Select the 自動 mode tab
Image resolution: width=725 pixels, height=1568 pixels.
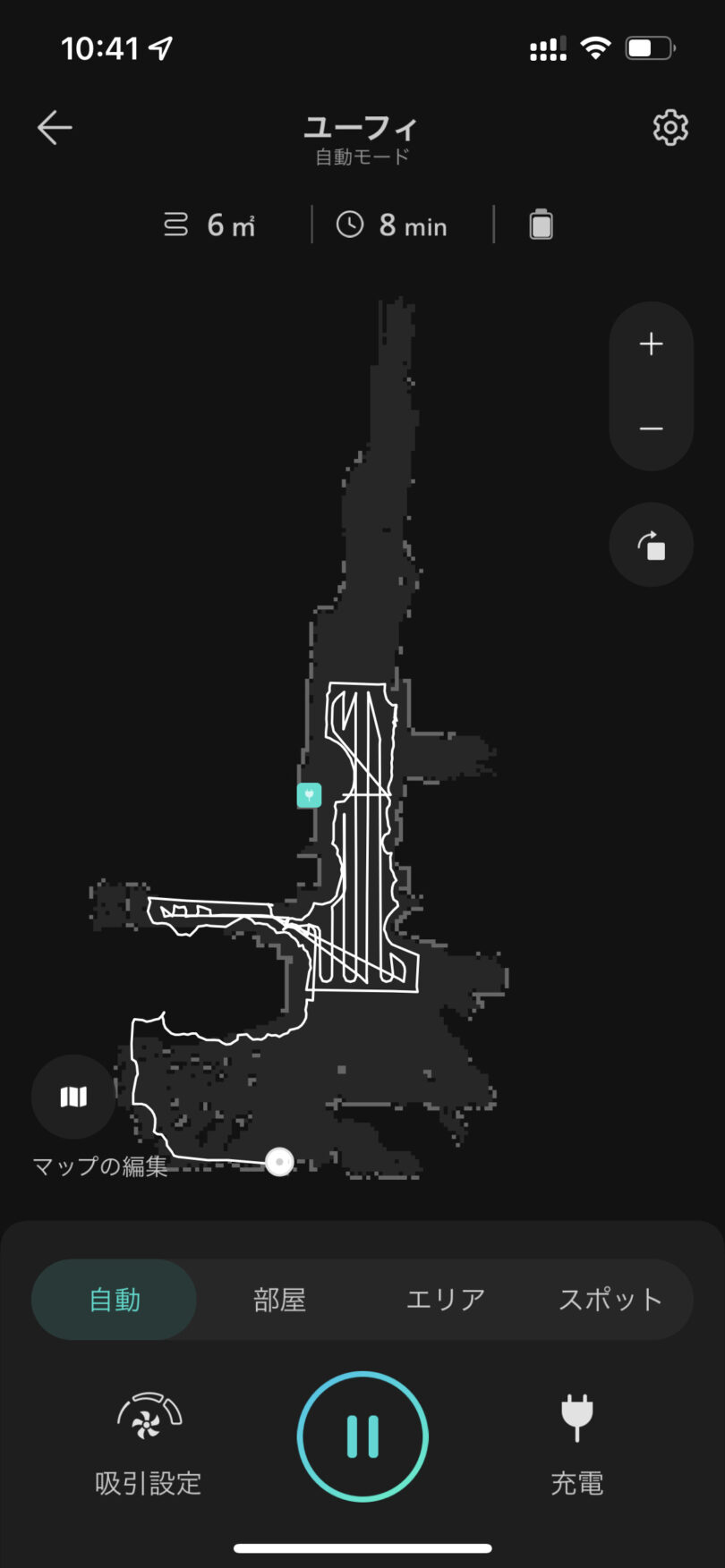[x=115, y=1300]
